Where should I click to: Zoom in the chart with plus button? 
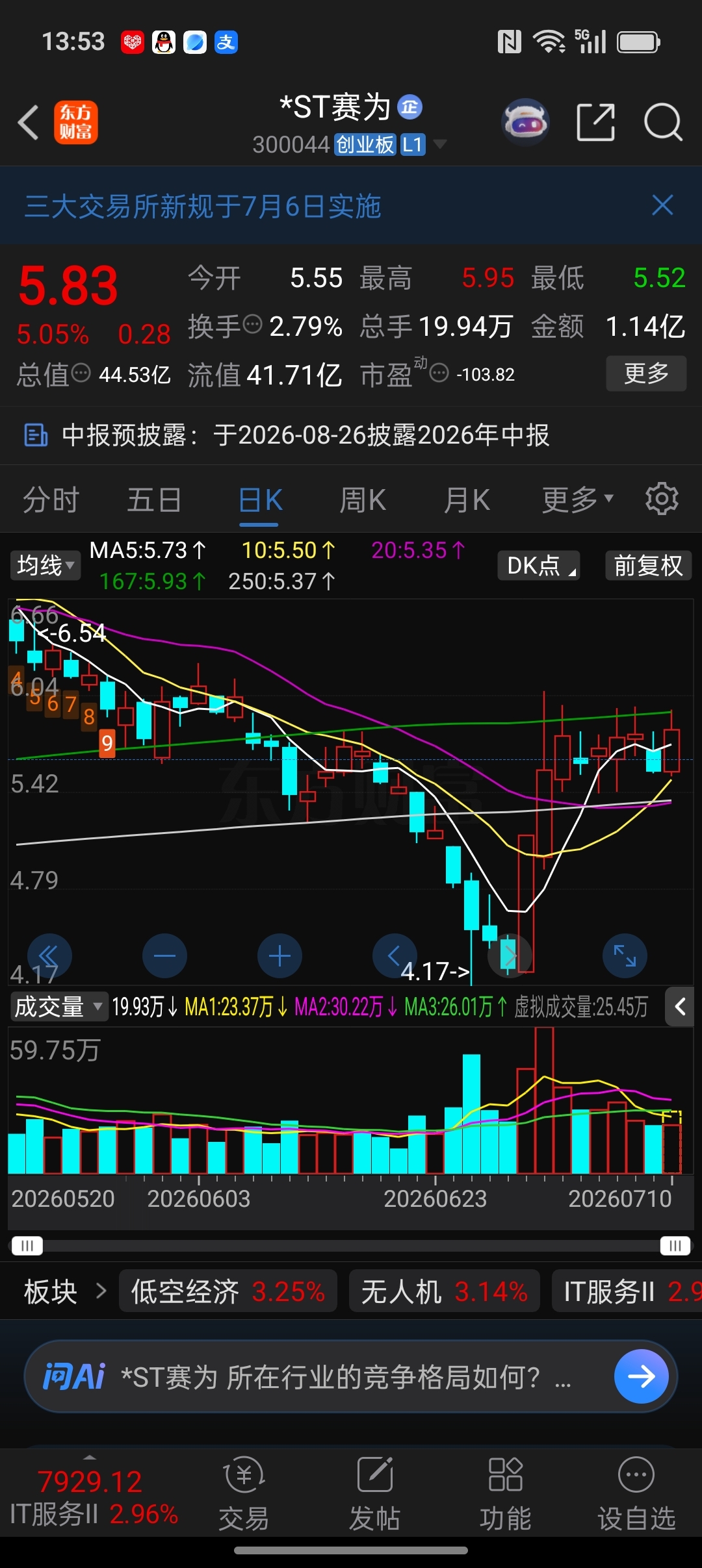279,956
